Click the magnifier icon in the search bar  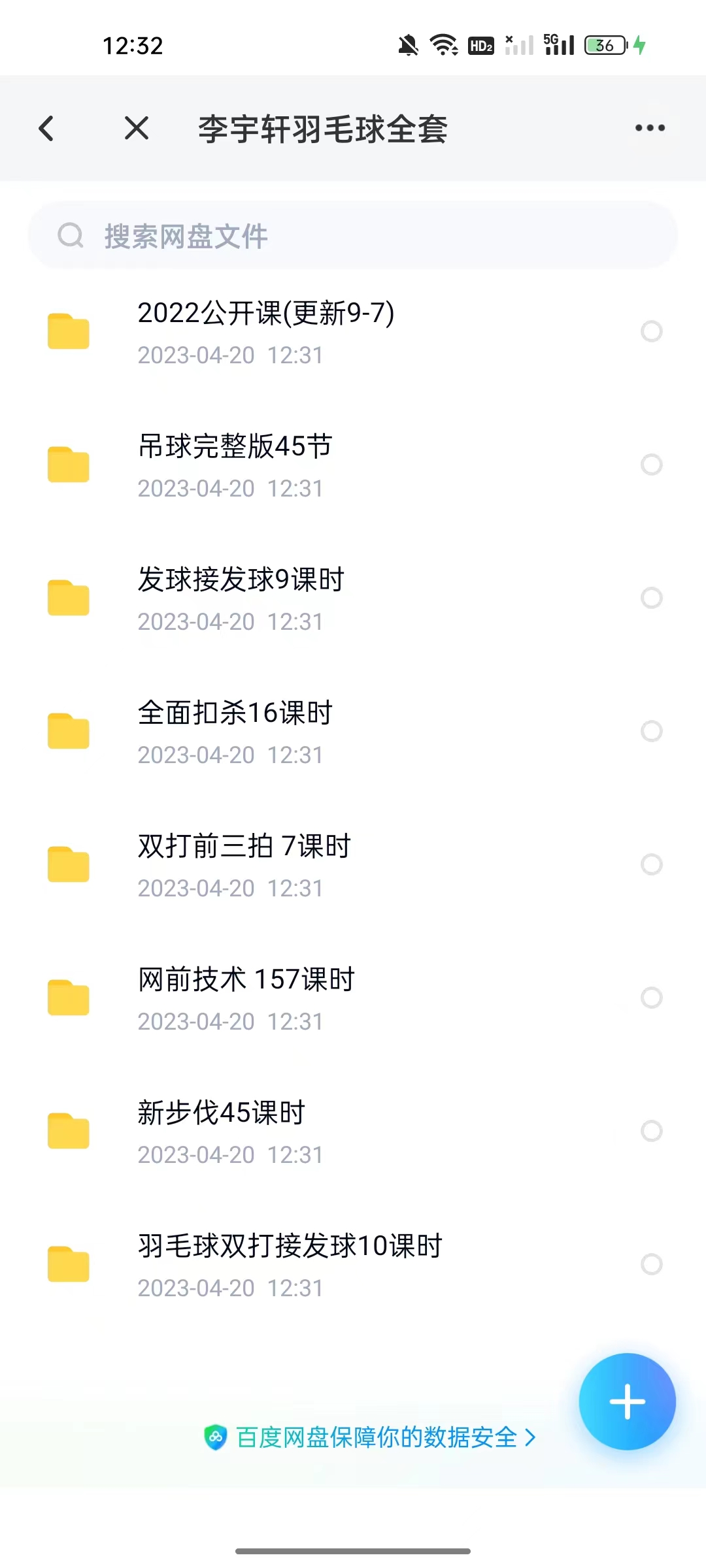(x=70, y=235)
